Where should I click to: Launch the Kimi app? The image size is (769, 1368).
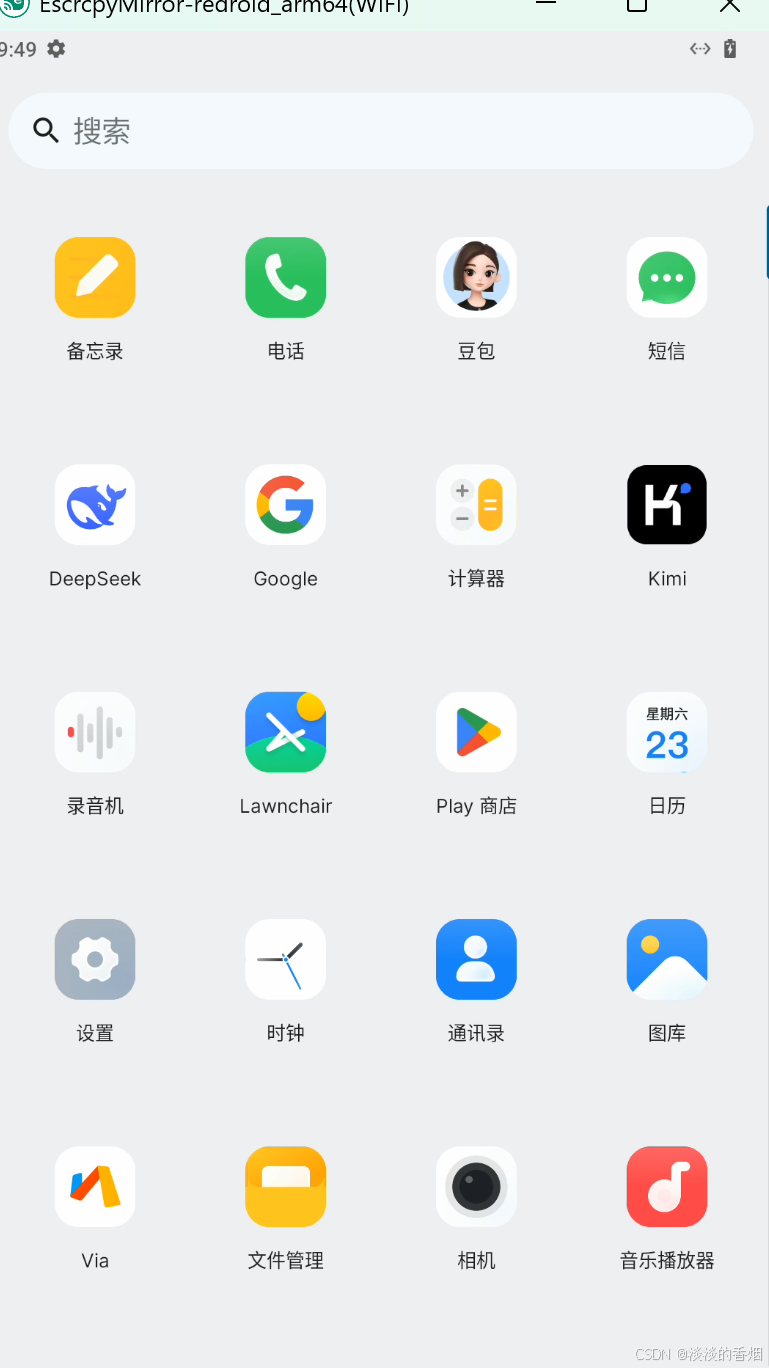click(667, 505)
